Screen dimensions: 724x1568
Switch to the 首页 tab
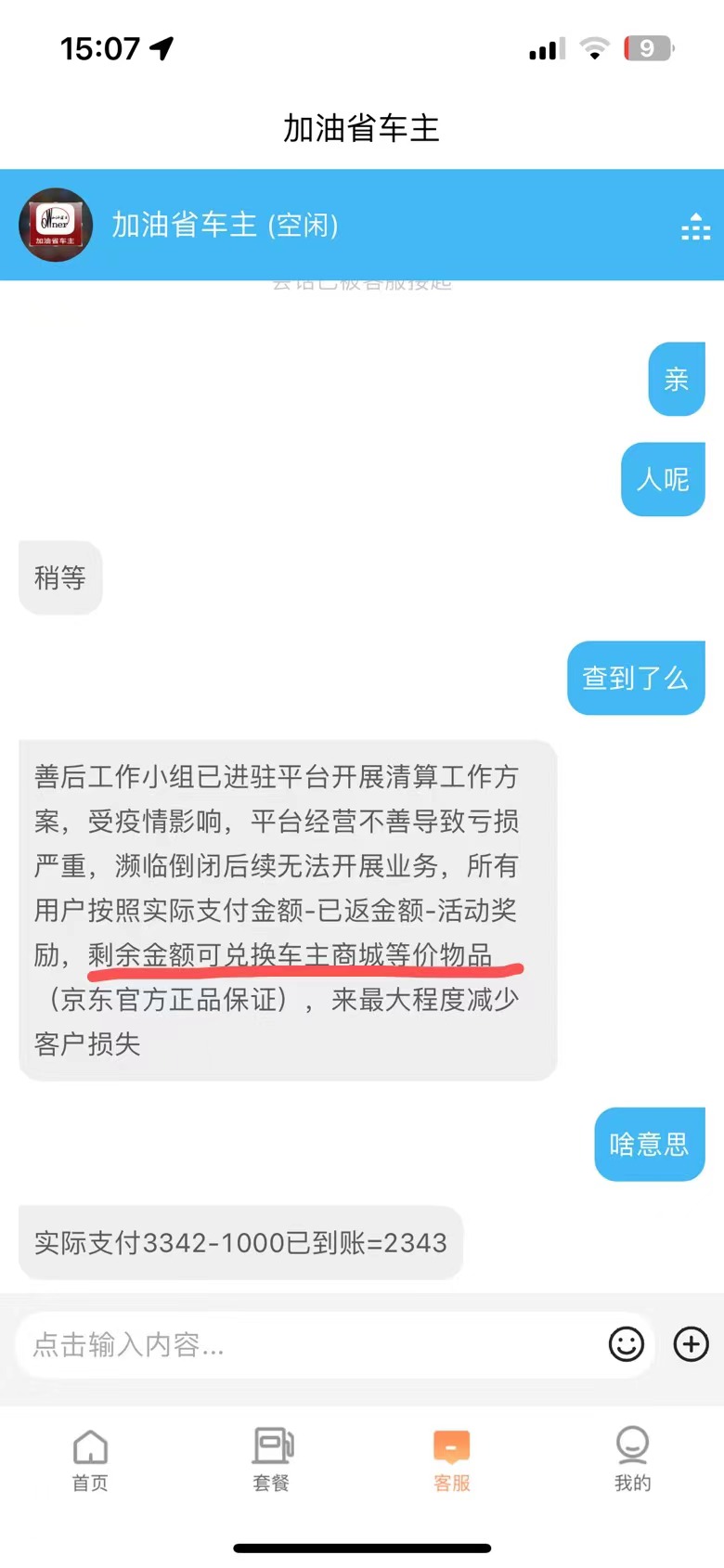[90, 1459]
